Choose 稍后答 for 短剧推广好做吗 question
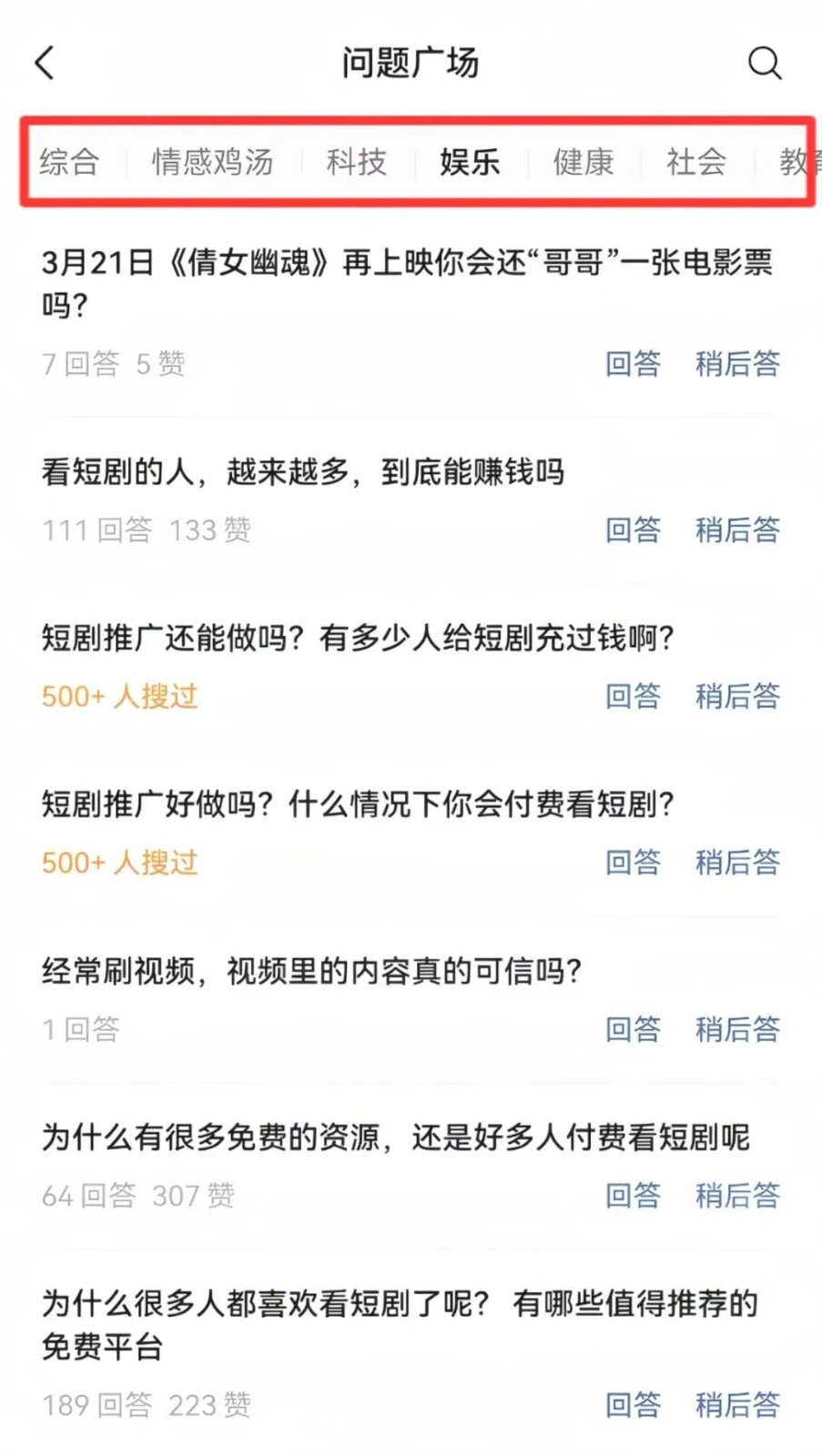Image resolution: width=822 pixels, height=1456 pixels. 737,862
